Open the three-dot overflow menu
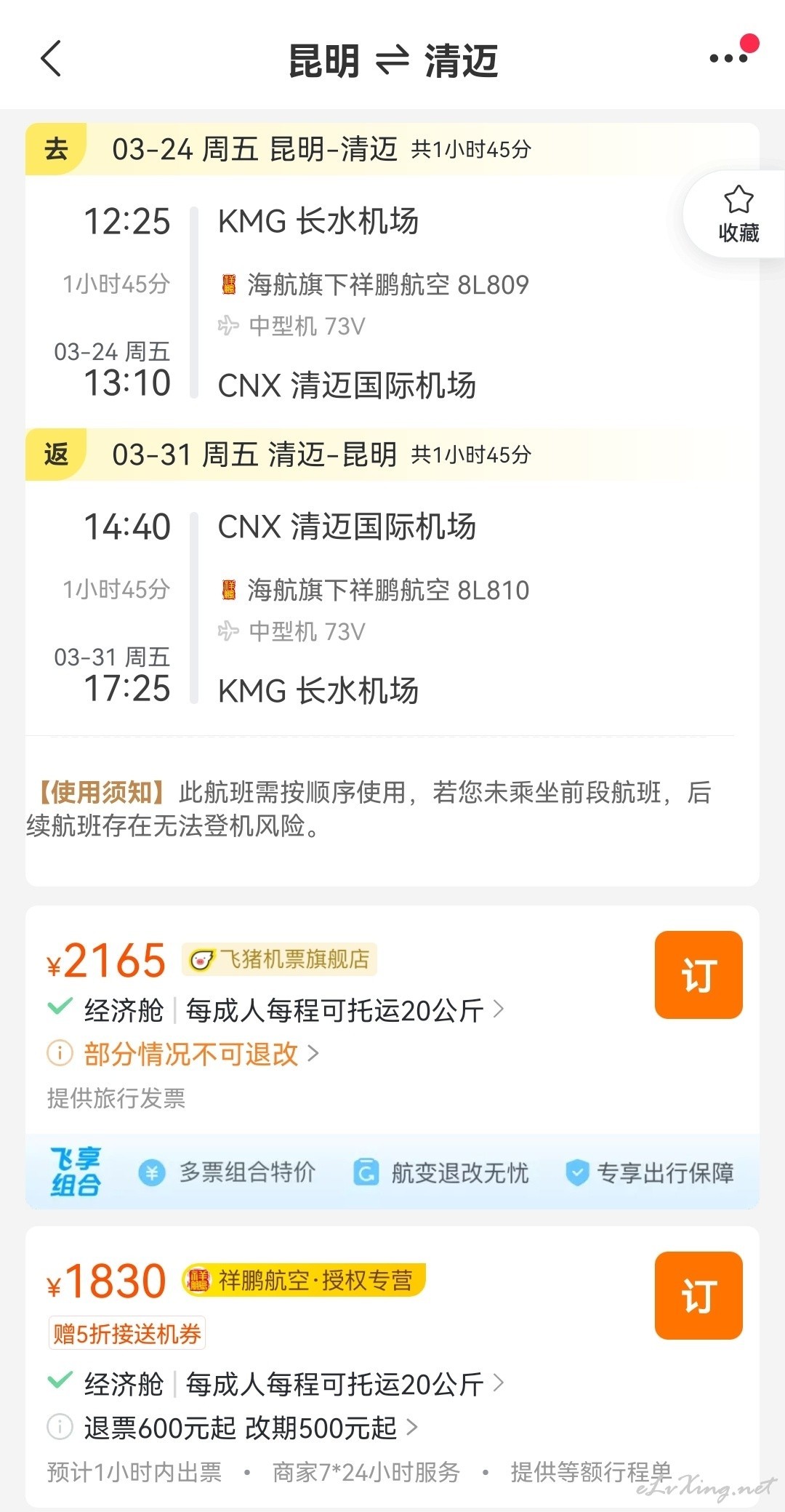 (729, 58)
